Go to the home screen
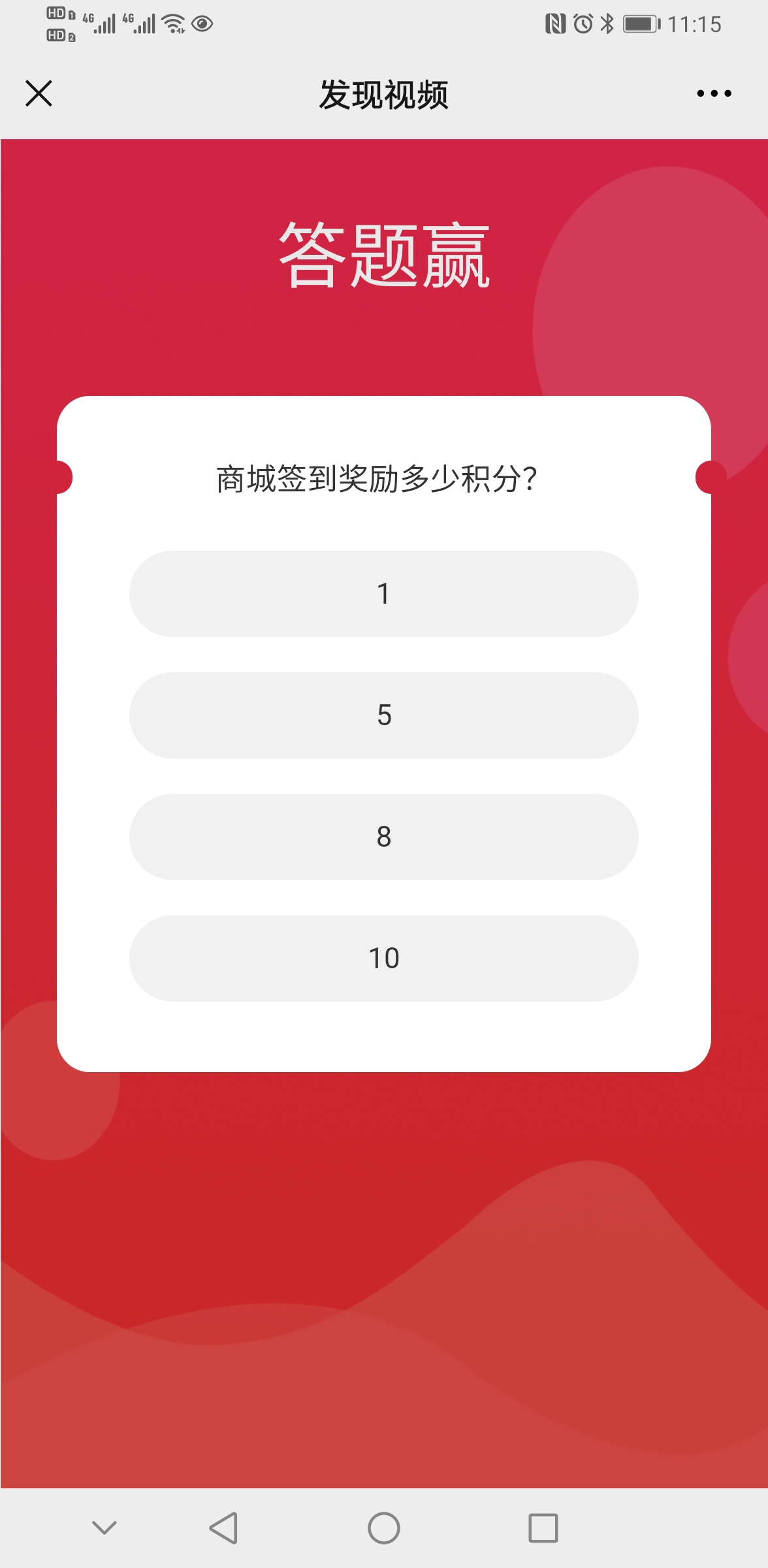 click(383, 1528)
